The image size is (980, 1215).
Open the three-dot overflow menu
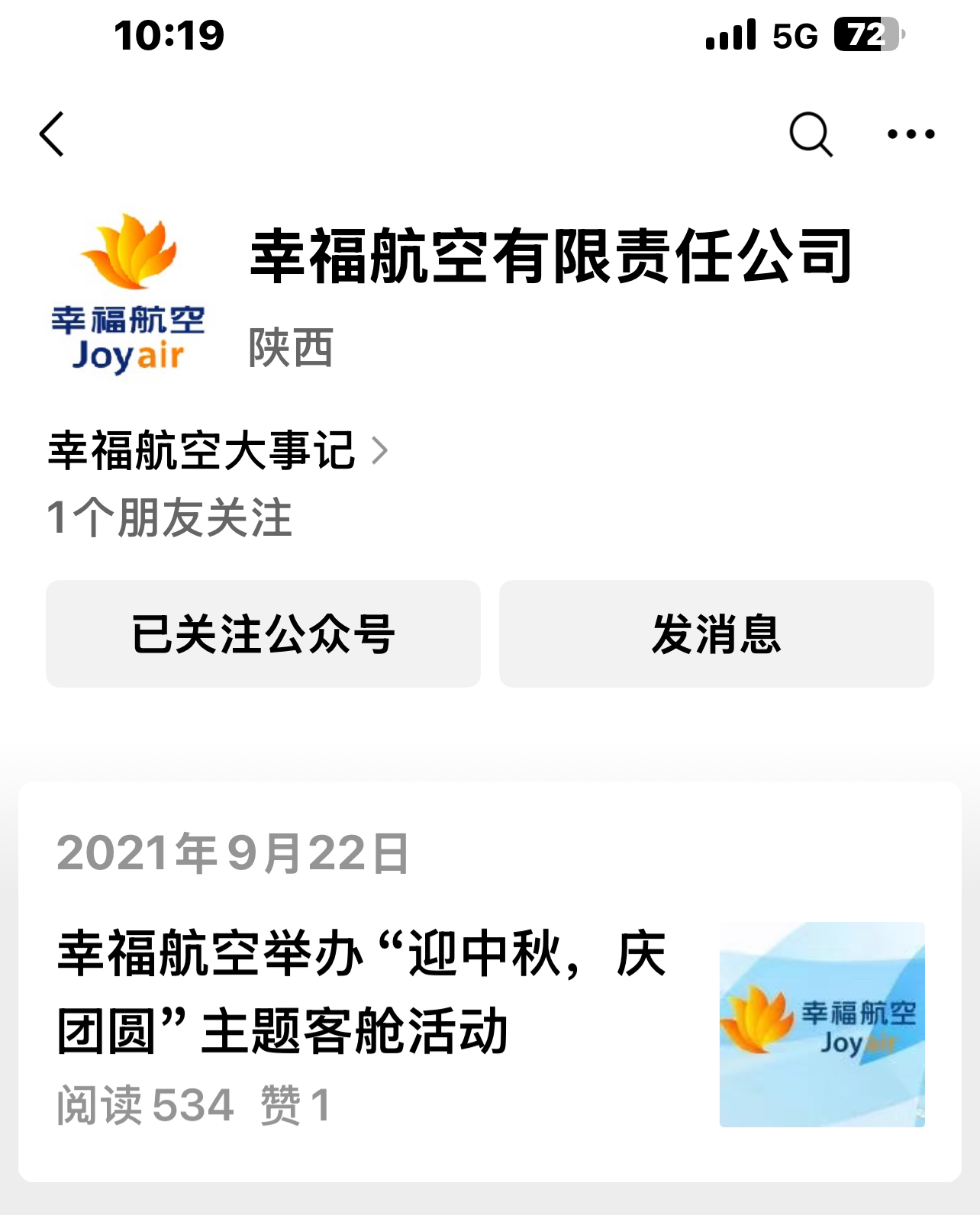click(911, 134)
